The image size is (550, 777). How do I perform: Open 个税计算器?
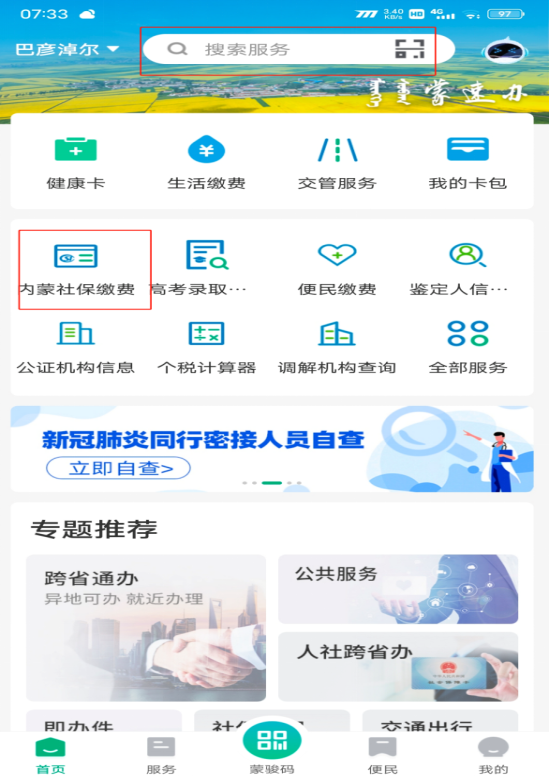click(x=207, y=347)
